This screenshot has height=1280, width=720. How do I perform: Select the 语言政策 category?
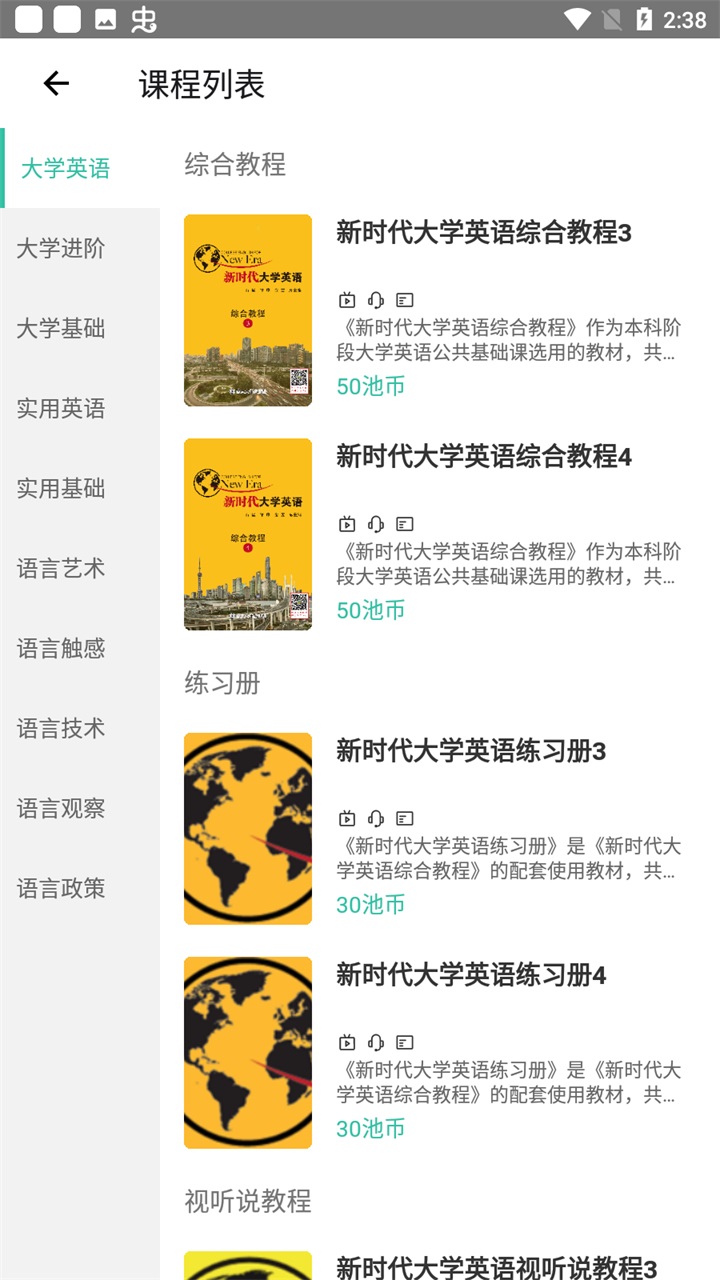(x=61, y=888)
